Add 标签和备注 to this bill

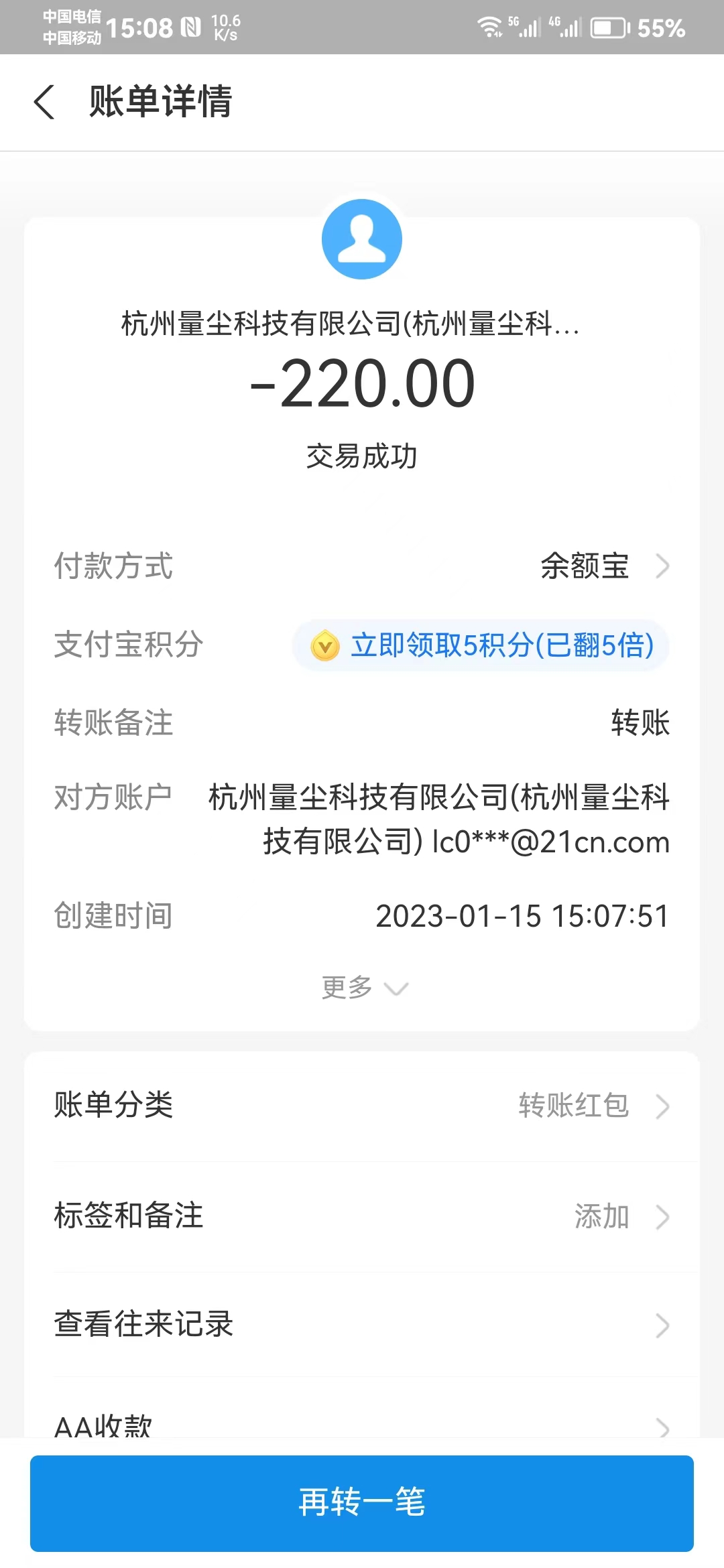point(362,1216)
